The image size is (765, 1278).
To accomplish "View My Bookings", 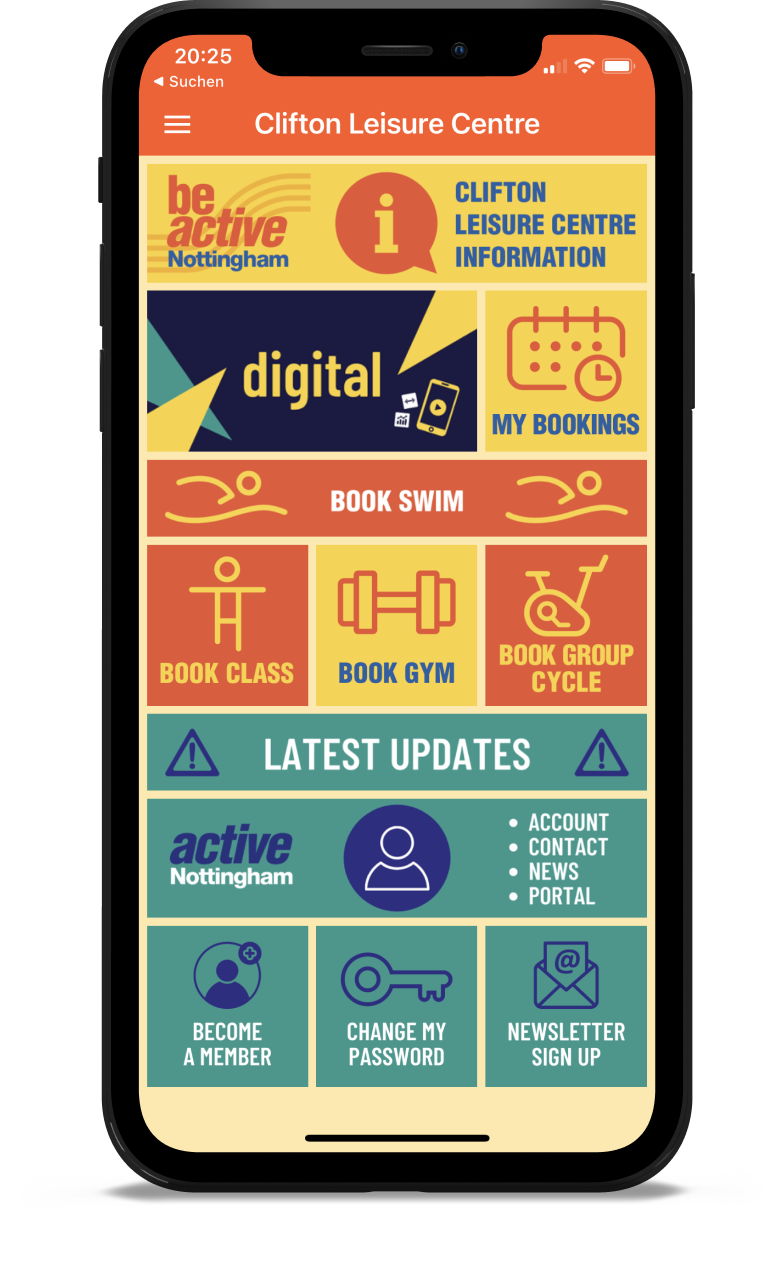I will 565,371.
